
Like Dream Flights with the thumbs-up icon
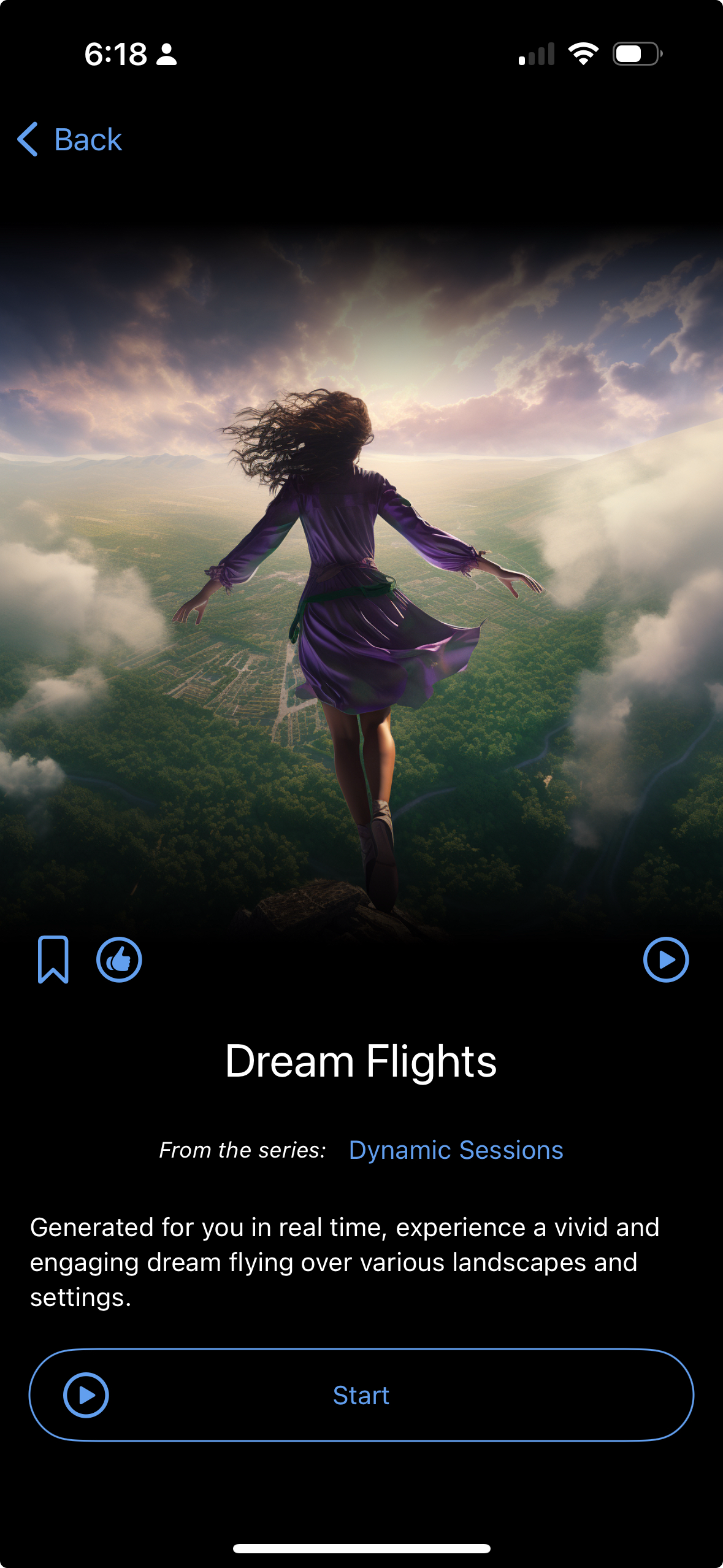[119, 959]
